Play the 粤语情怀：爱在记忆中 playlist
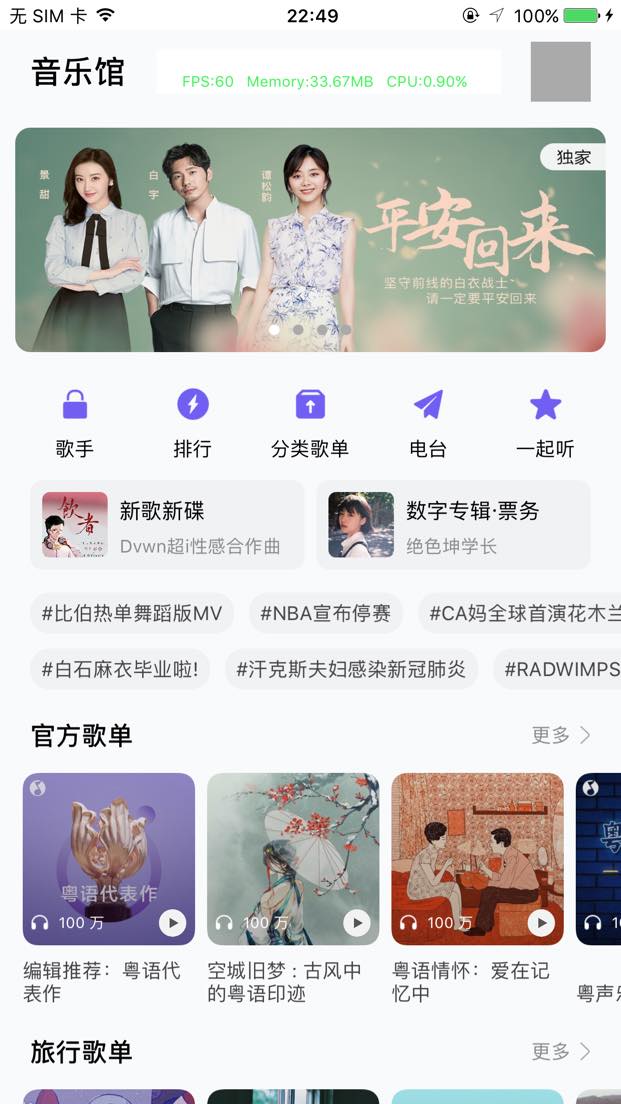 point(541,923)
